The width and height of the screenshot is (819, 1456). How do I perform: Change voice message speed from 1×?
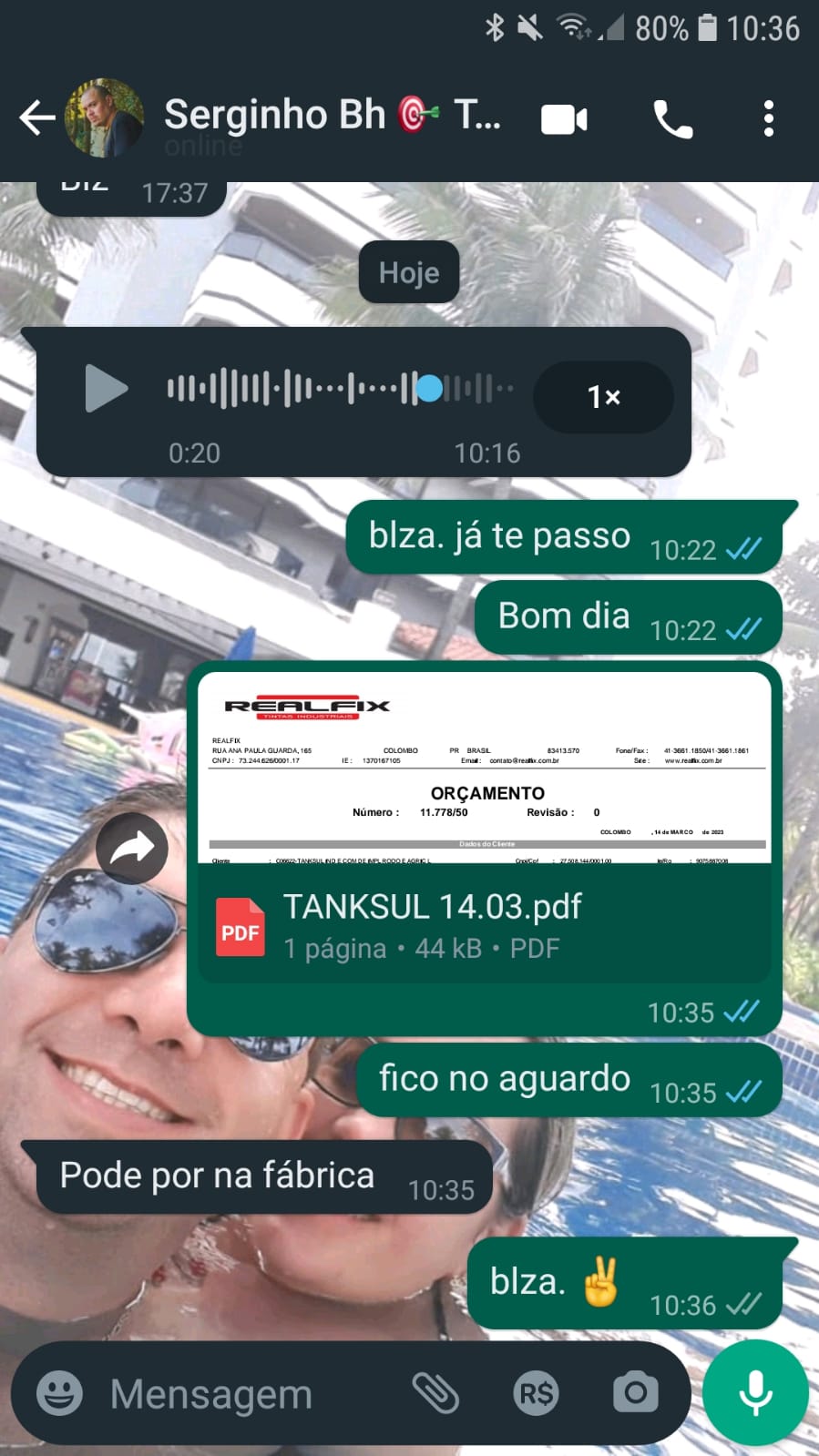pos(603,397)
